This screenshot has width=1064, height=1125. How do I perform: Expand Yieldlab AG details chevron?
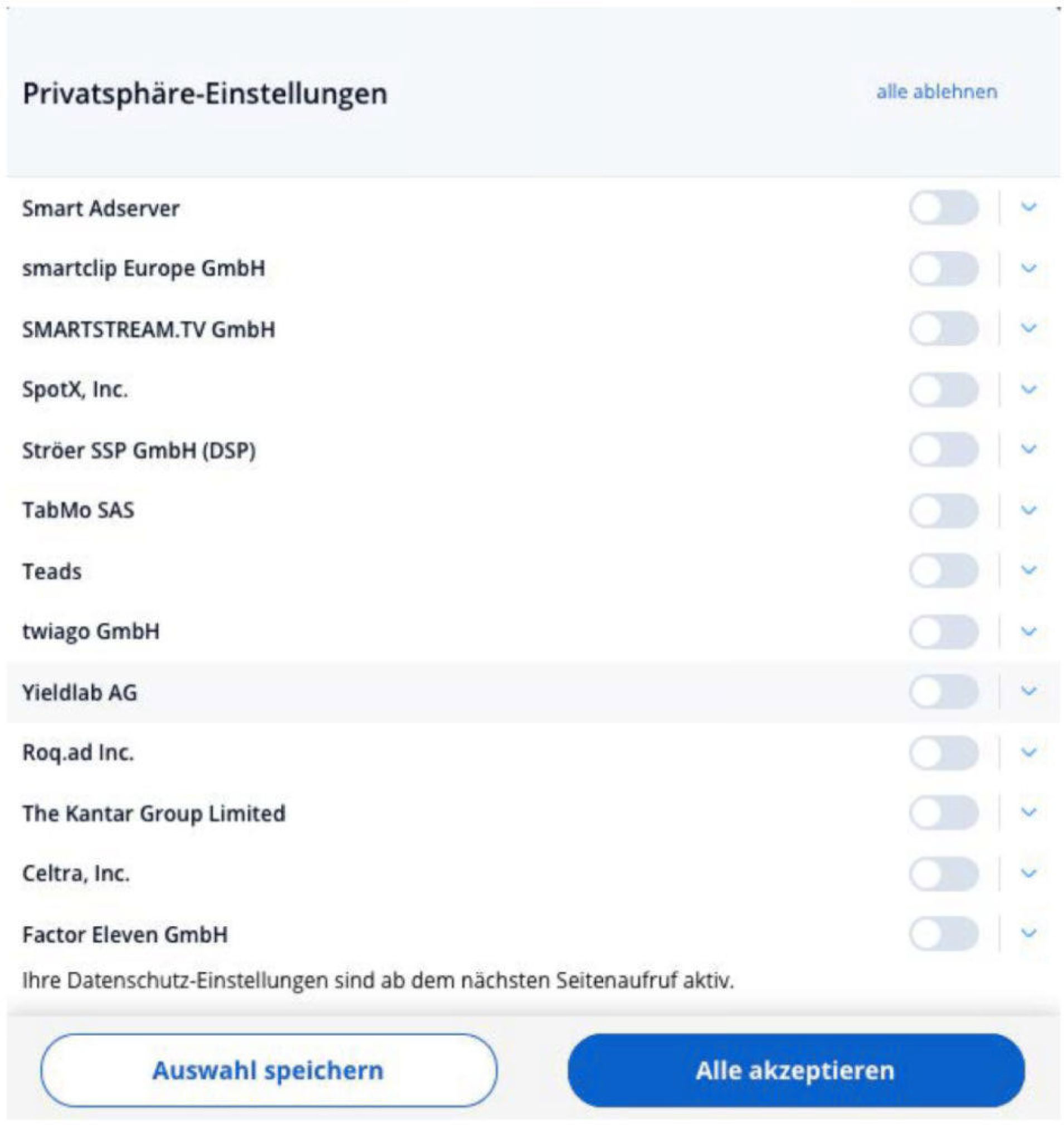(x=1029, y=691)
